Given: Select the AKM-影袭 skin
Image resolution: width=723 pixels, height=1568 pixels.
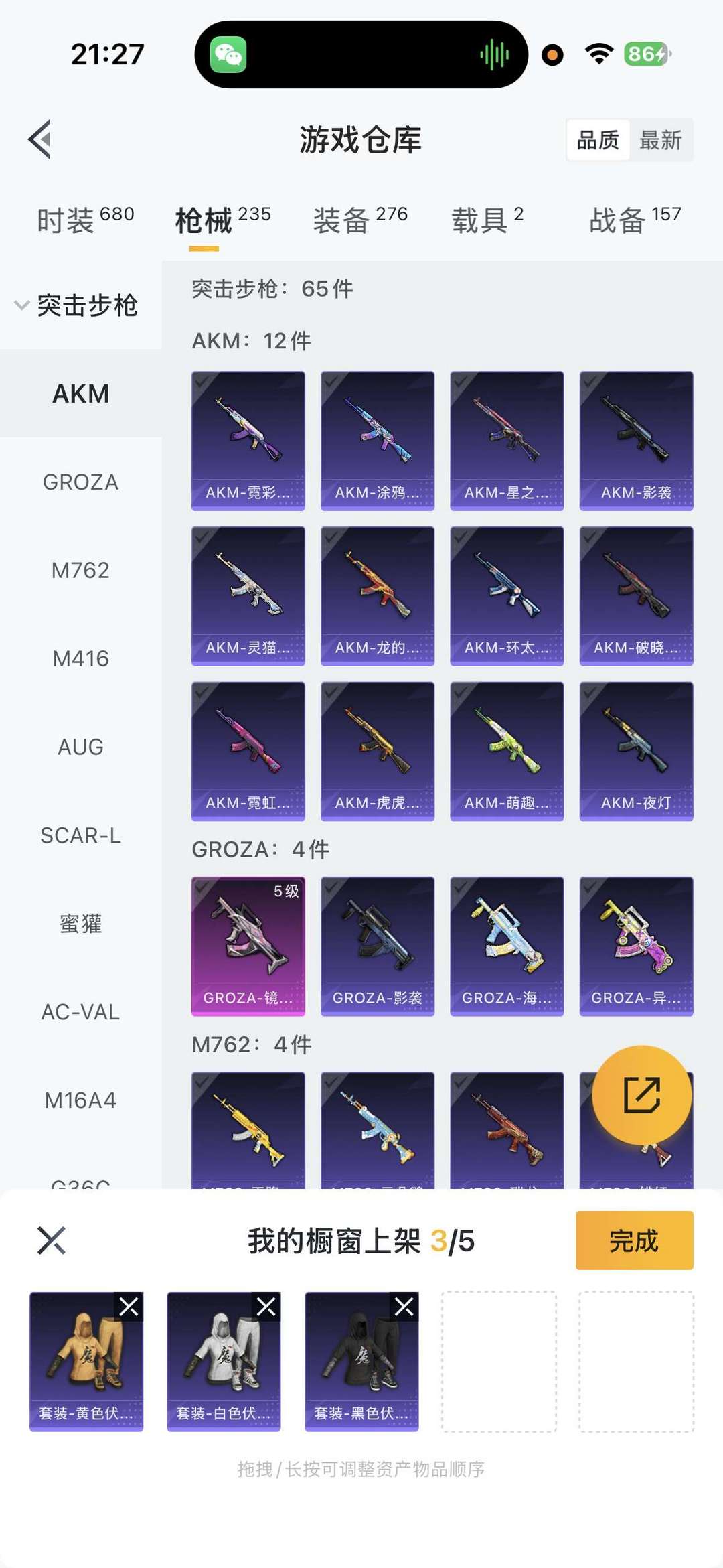Looking at the screenshot, I should pyautogui.click(x=636, y=440).
